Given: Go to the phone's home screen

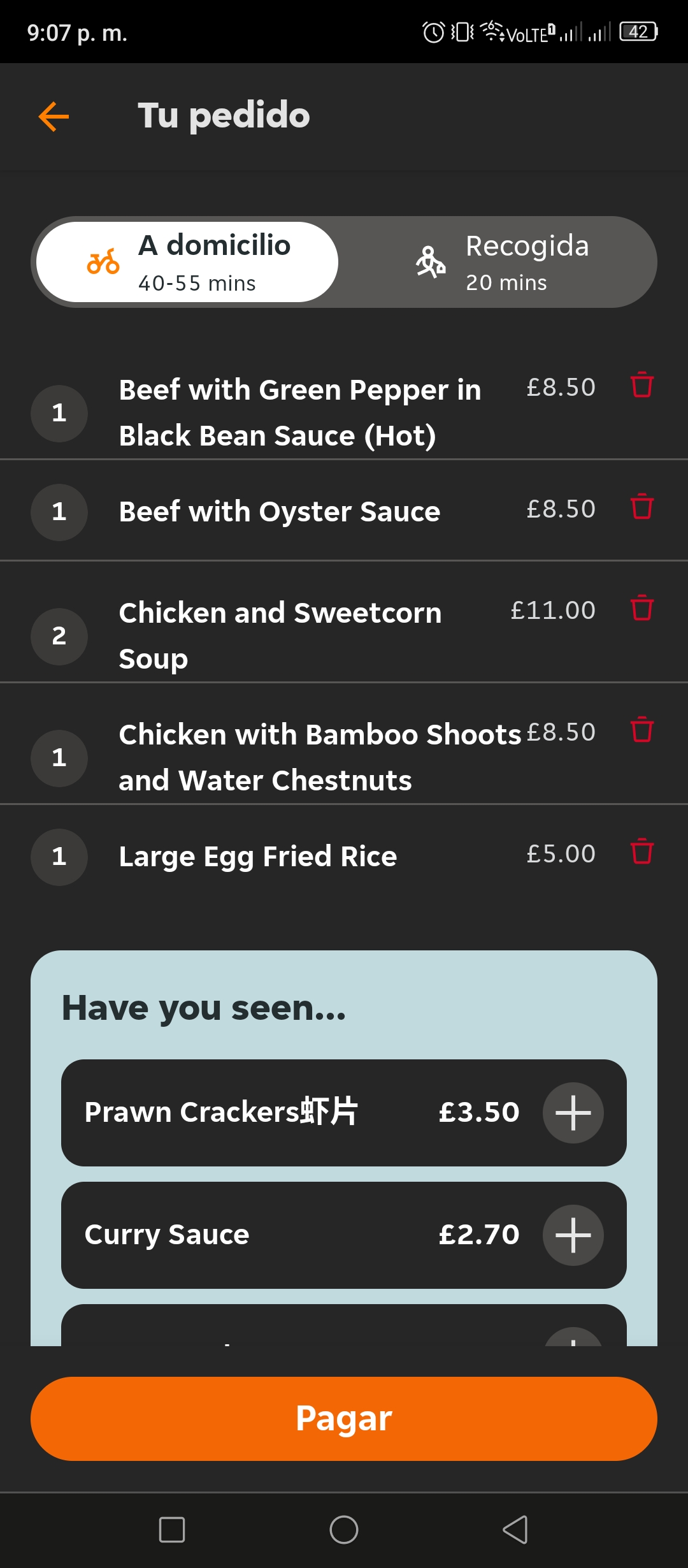Looking at the screenshot, I should click(344, 1530).
